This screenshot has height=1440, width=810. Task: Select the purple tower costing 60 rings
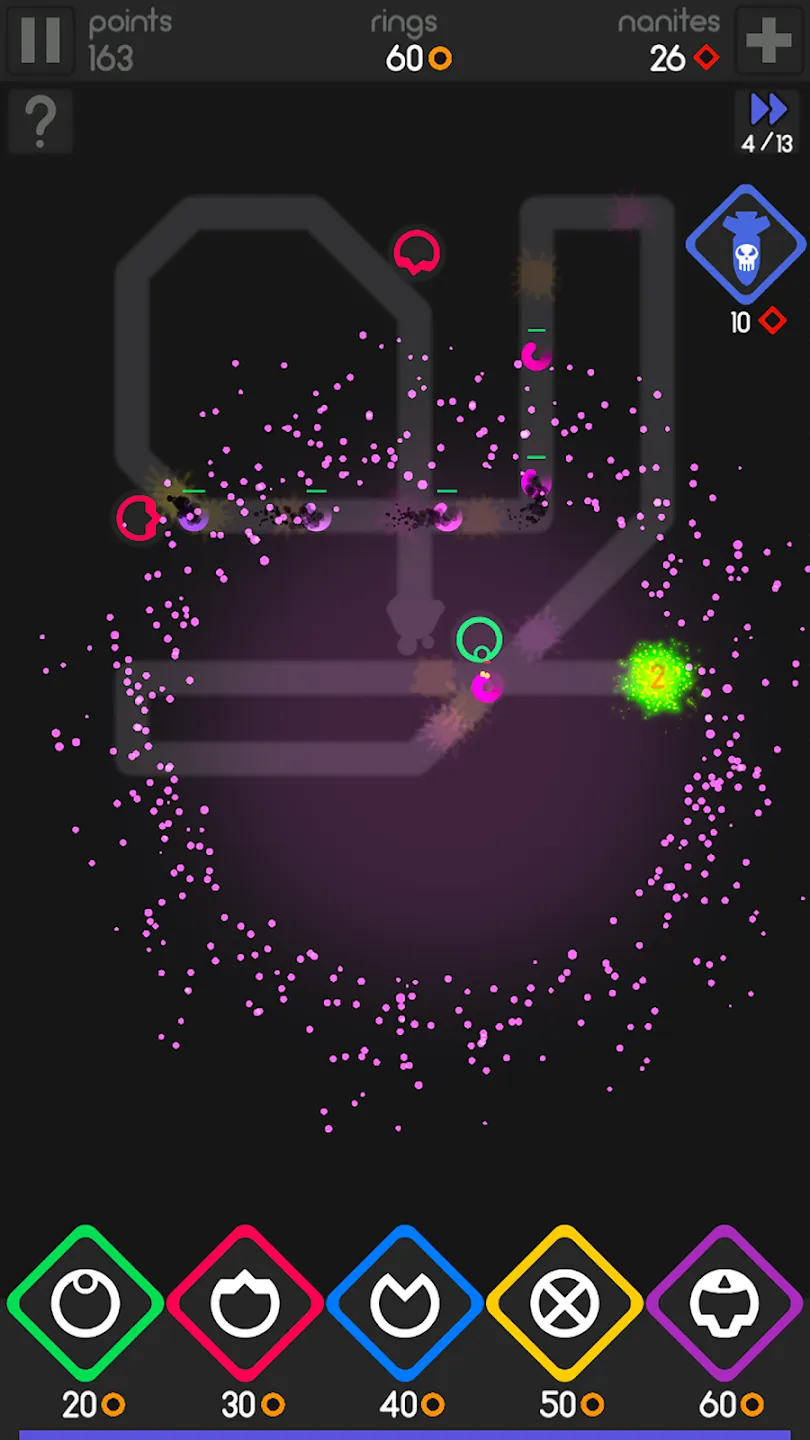(x=725, y=1304)
